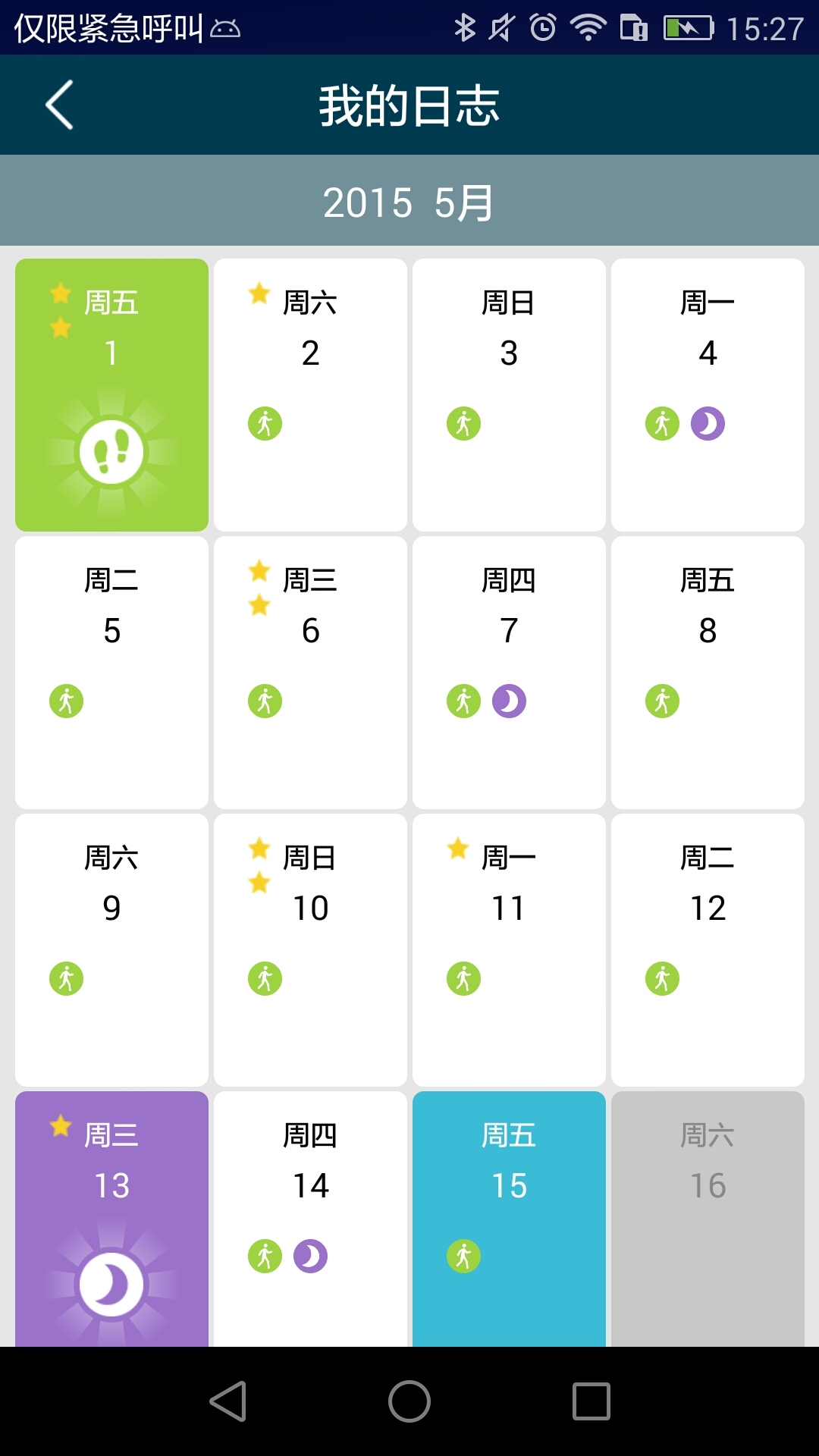The image size is (819, 1456).
Task: Select the large moon badge on May 13
Action: click(111, 1282)
